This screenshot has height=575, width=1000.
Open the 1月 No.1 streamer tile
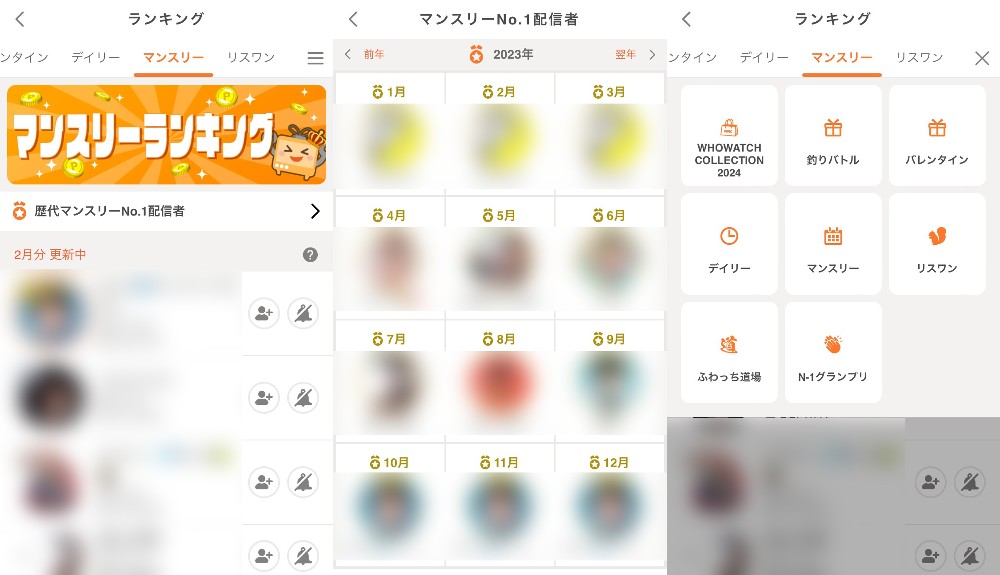[x=389, y=135]
